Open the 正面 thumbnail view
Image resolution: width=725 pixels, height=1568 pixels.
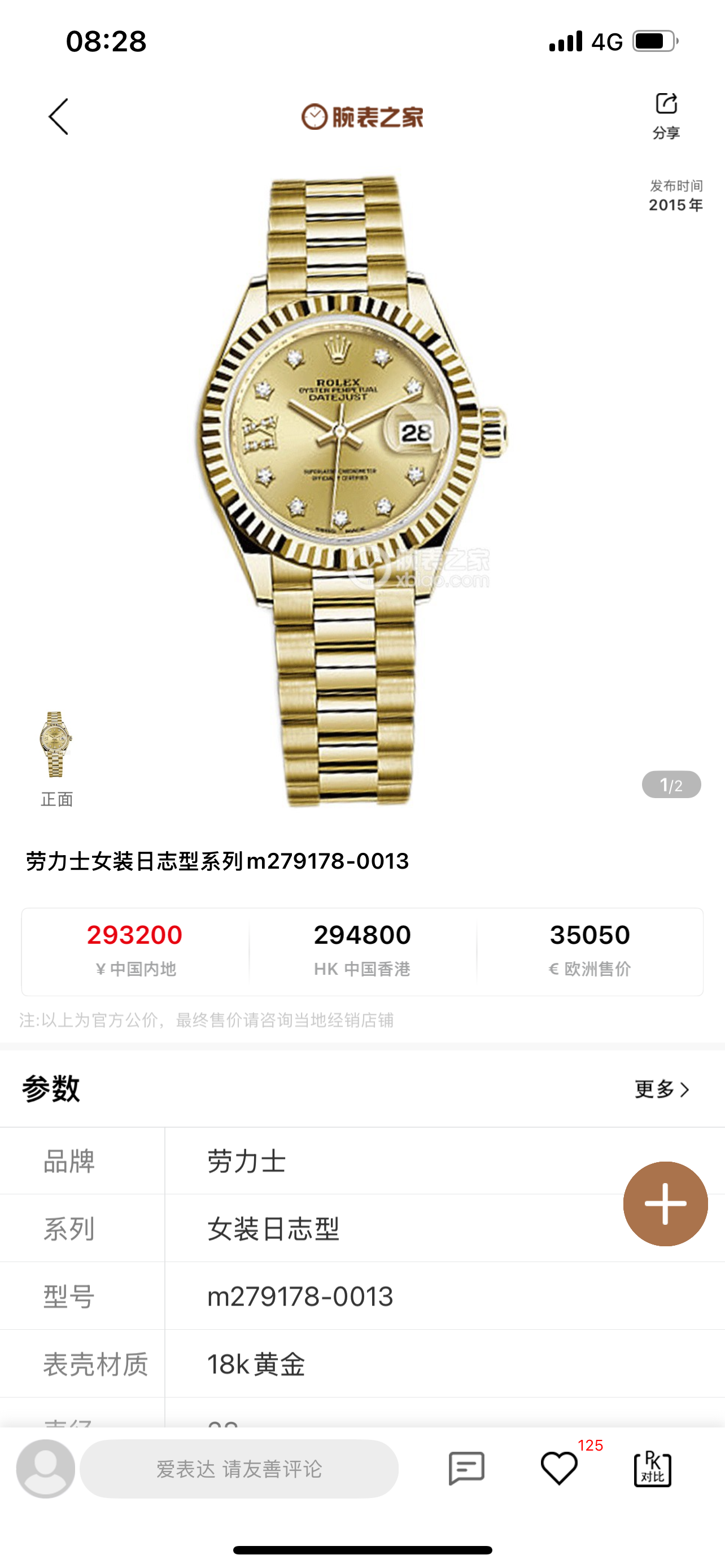pos(56,756)
